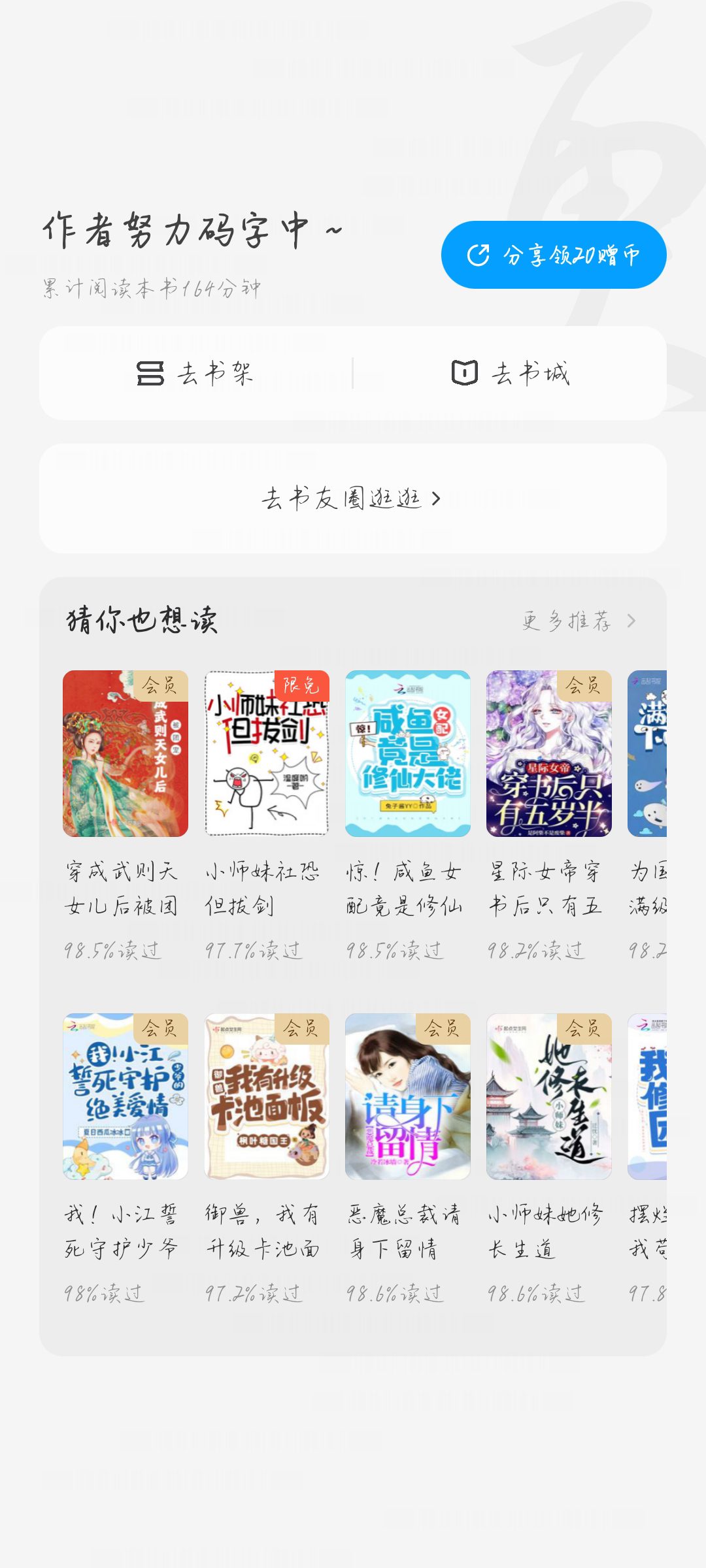Tap 分享领20赠币 share button

click(x=554, y=255)
